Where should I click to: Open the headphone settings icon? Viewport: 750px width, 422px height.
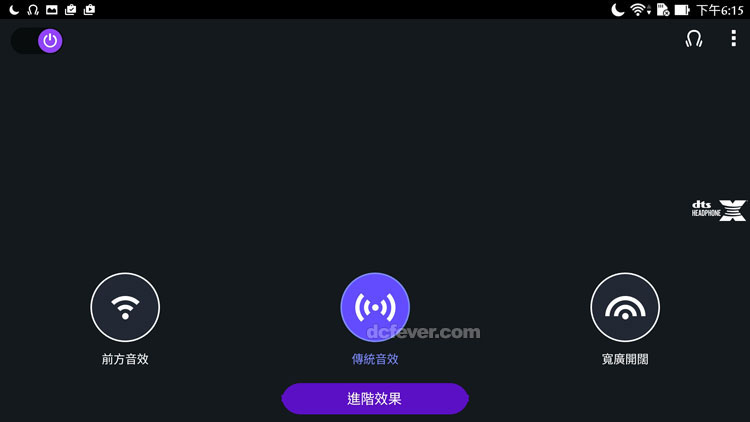(693, 40)
